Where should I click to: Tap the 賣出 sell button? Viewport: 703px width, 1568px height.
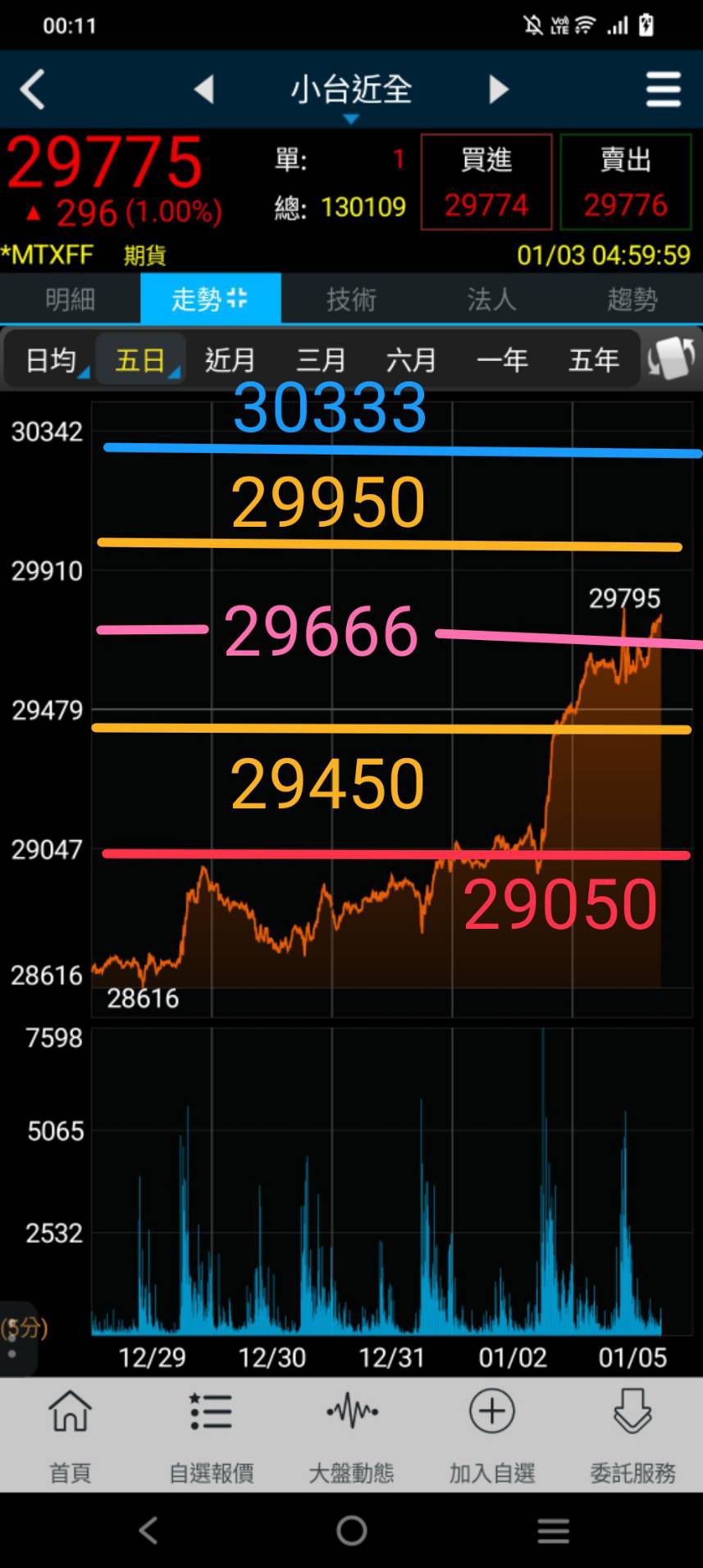(625, 182)
